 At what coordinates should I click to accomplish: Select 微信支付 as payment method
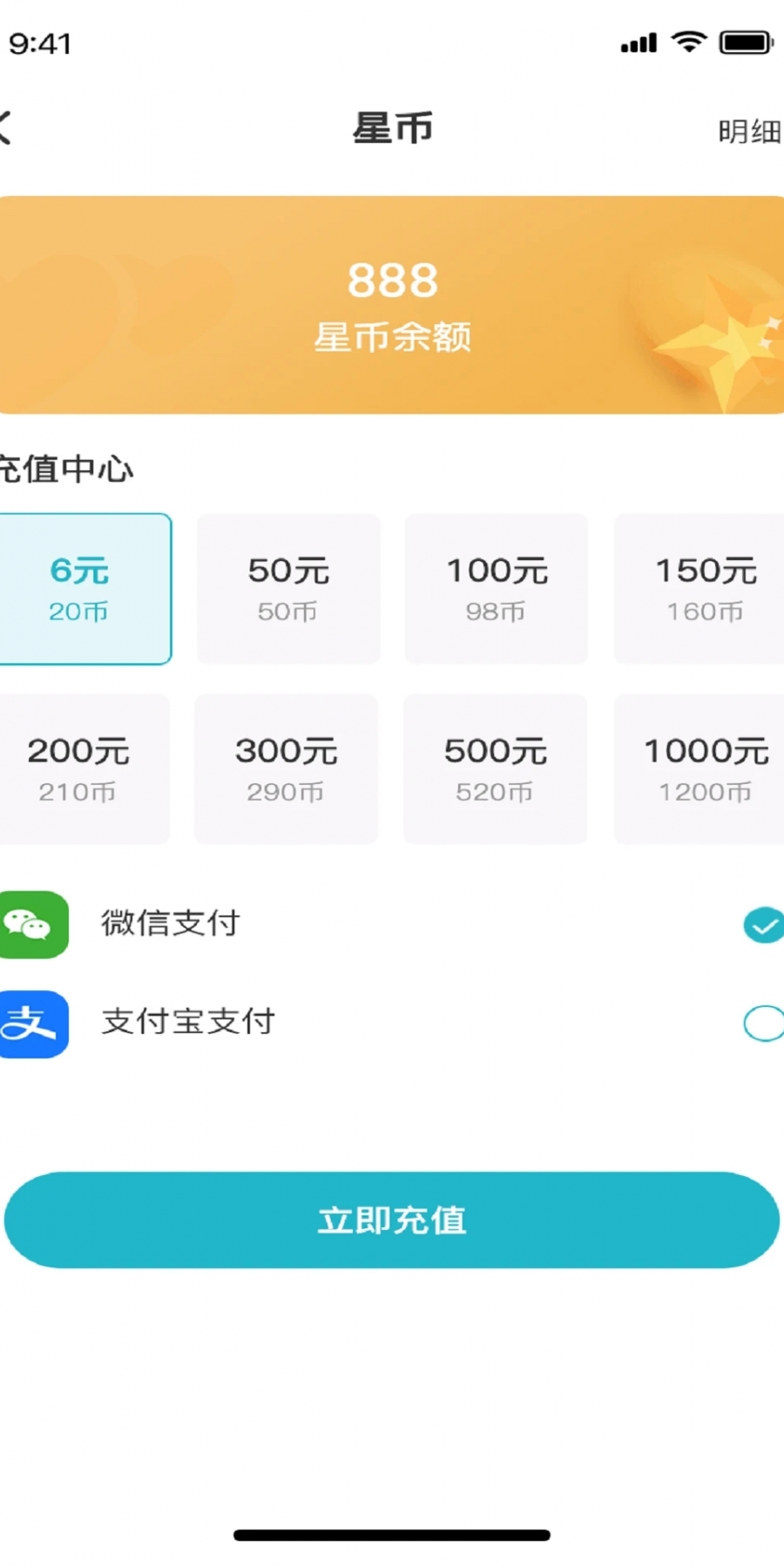click(763, 925)
